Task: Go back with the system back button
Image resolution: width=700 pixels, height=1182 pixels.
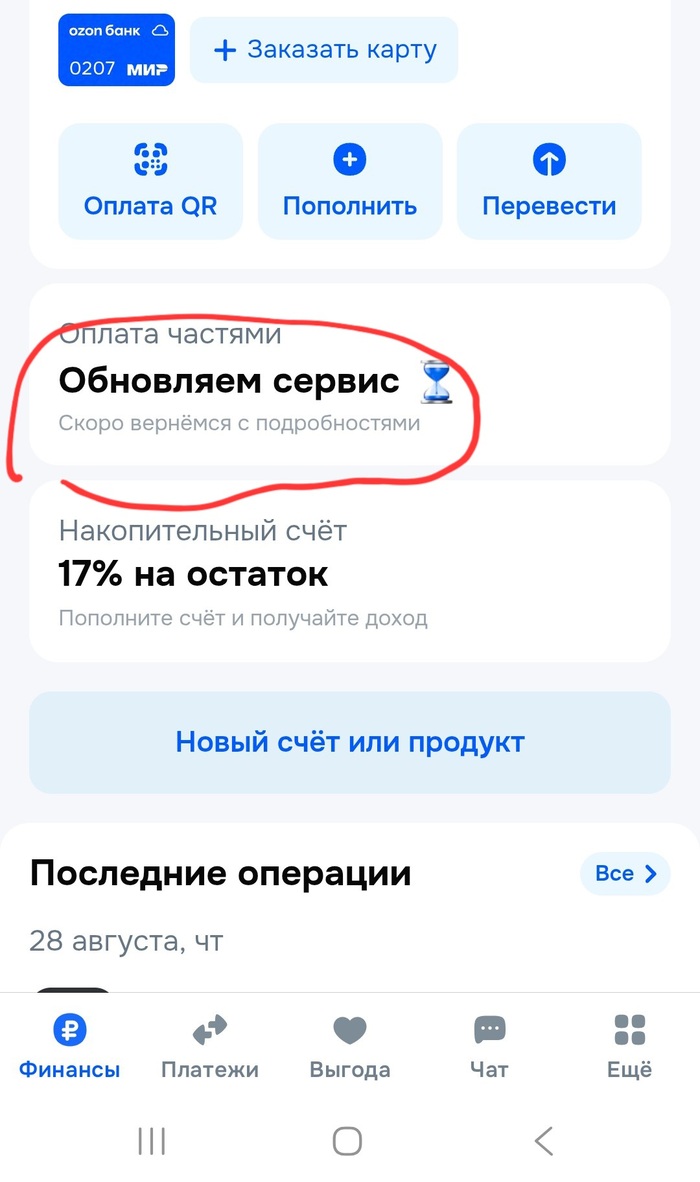Action: [543, 1141]
